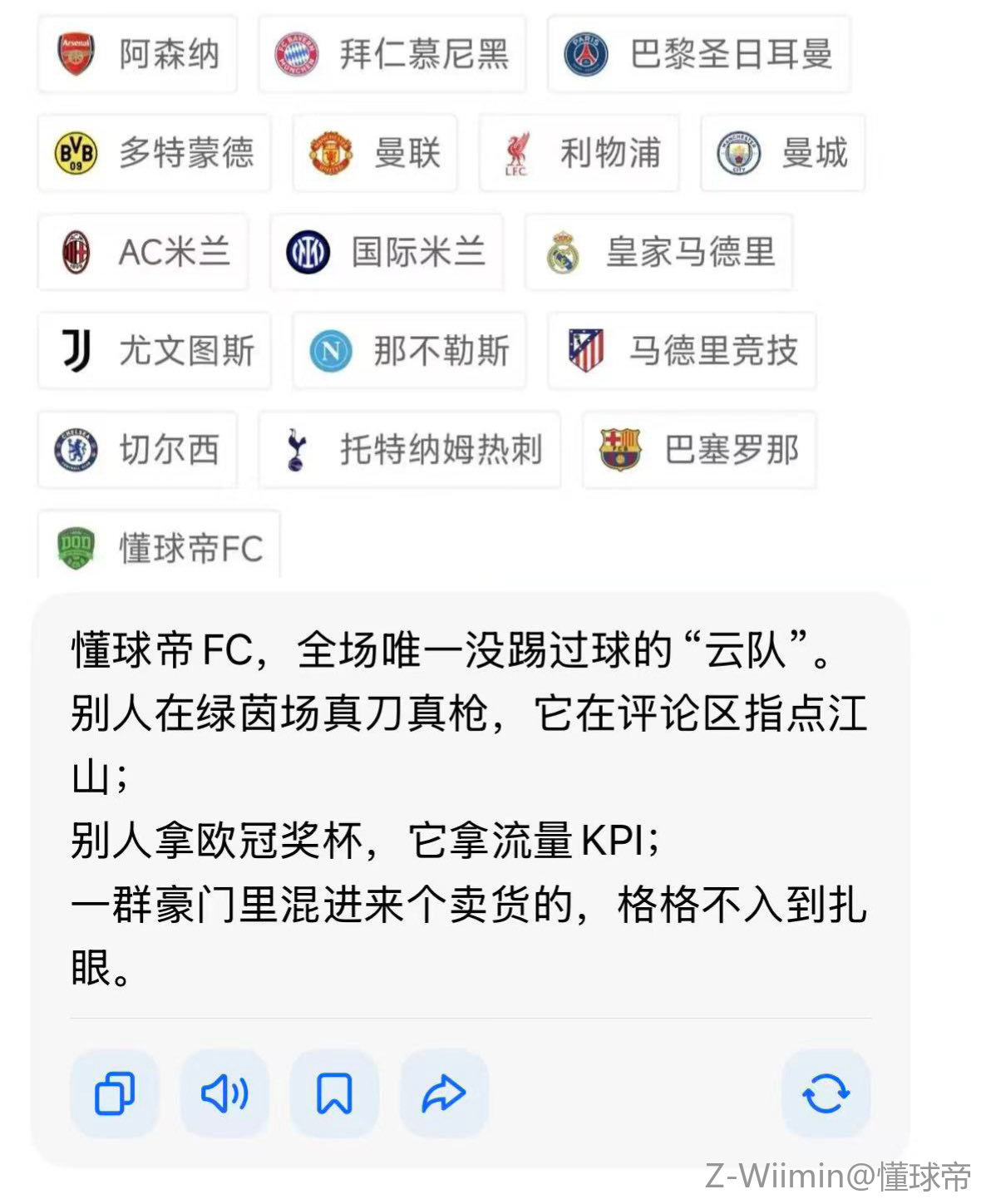The image size is (981, 1204).
Task: Pick the 国际米兰 chip
Action: click(387, 252)
